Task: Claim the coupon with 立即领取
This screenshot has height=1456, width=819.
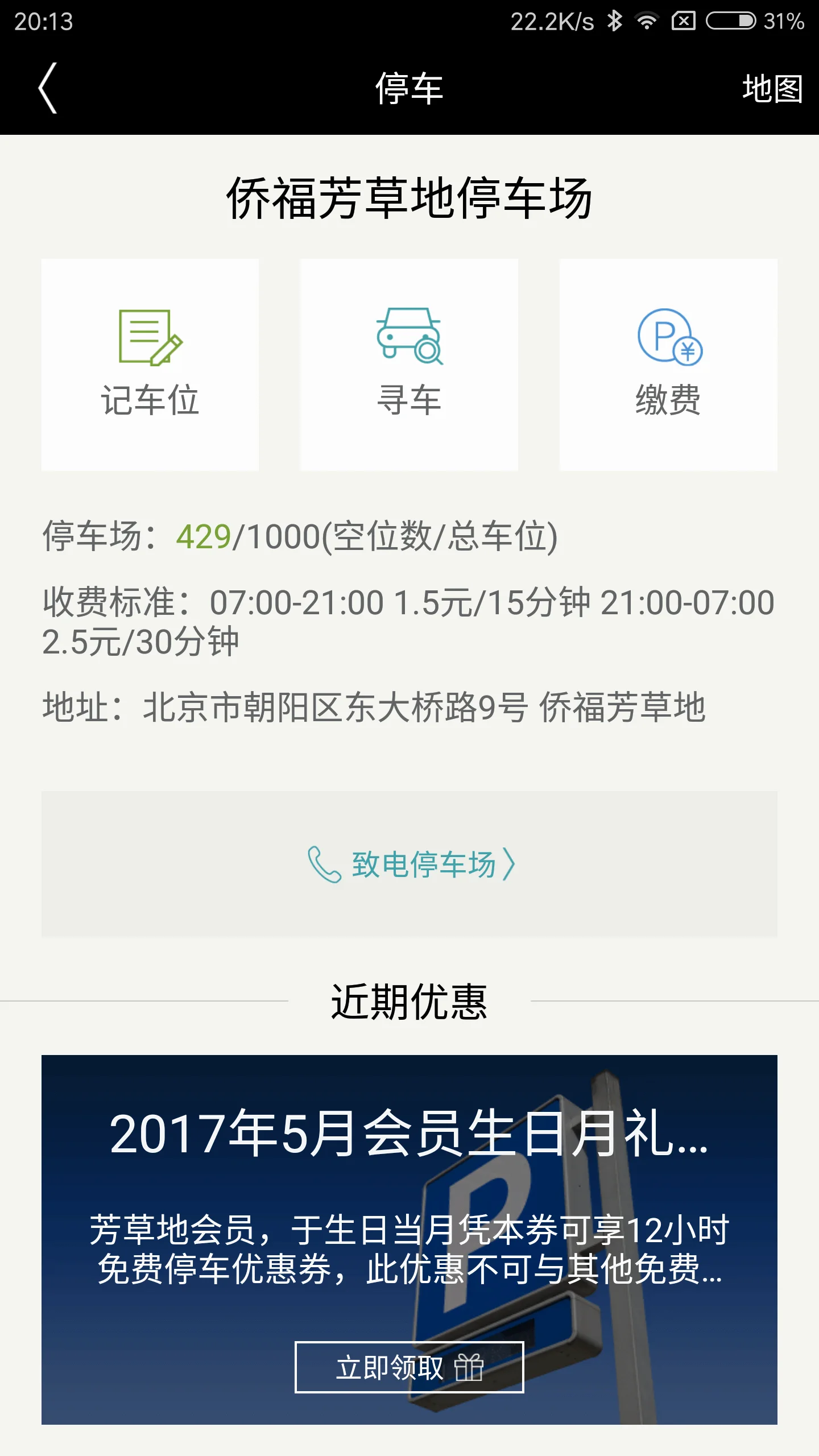Action: (409, 1367)
